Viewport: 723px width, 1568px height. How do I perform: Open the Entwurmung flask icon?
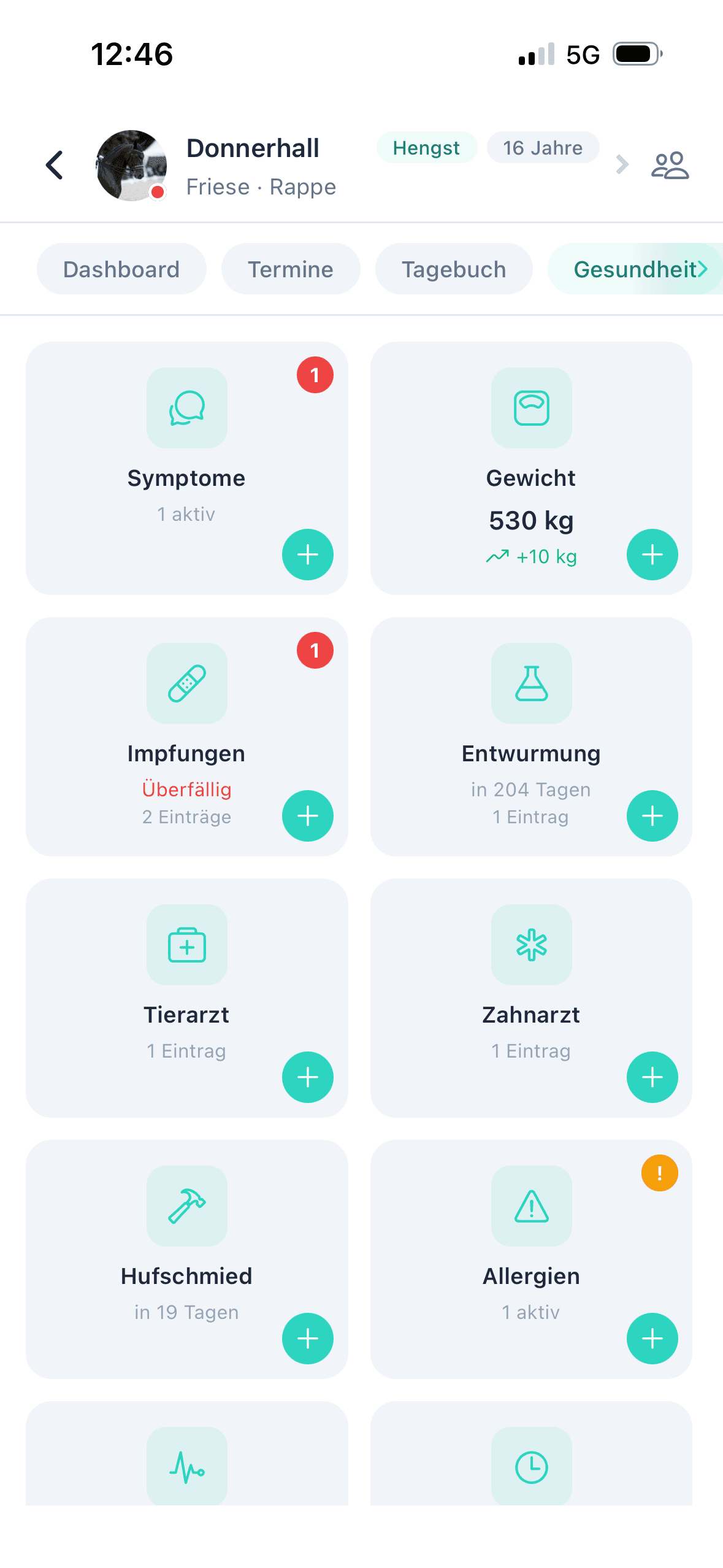point(531,684)
